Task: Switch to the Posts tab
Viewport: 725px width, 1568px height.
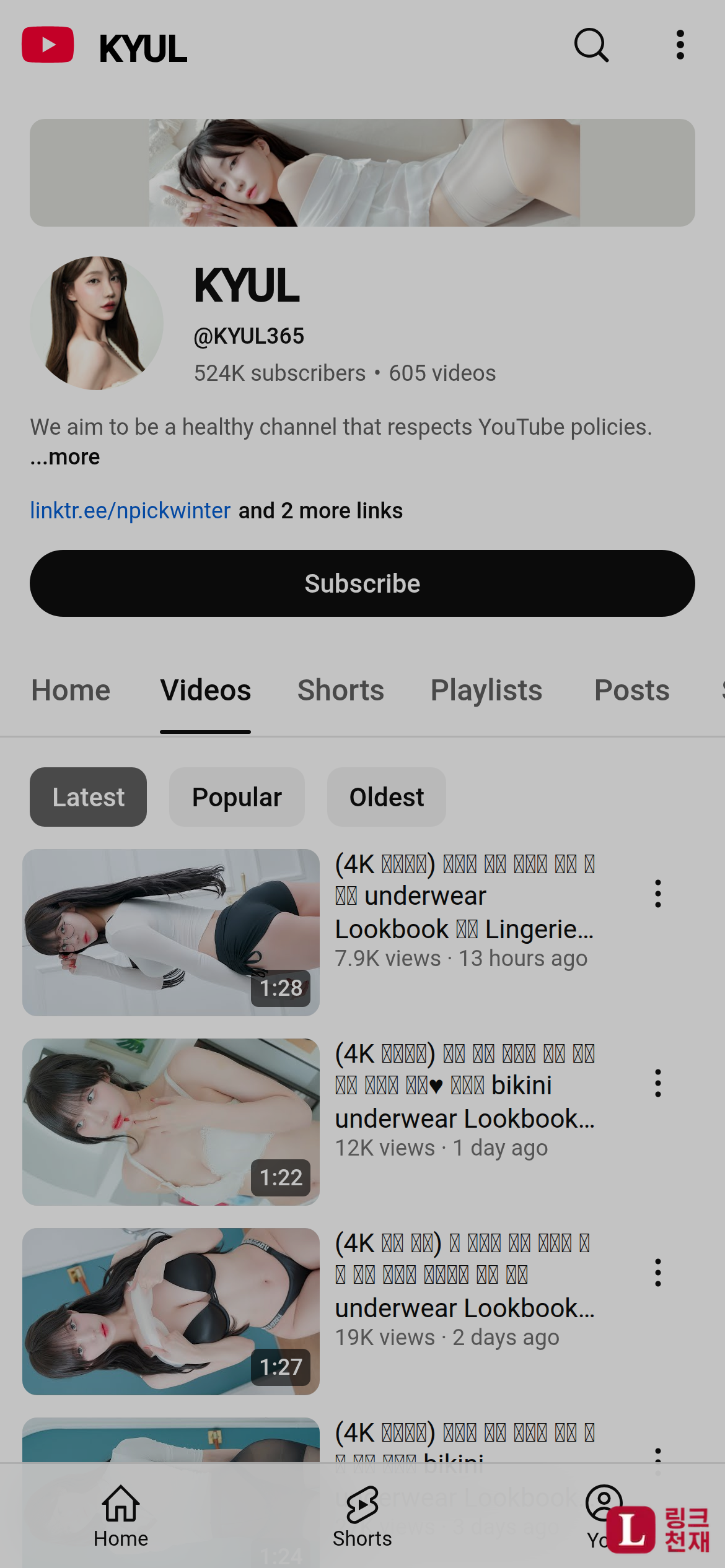Action: click(631, 690)
